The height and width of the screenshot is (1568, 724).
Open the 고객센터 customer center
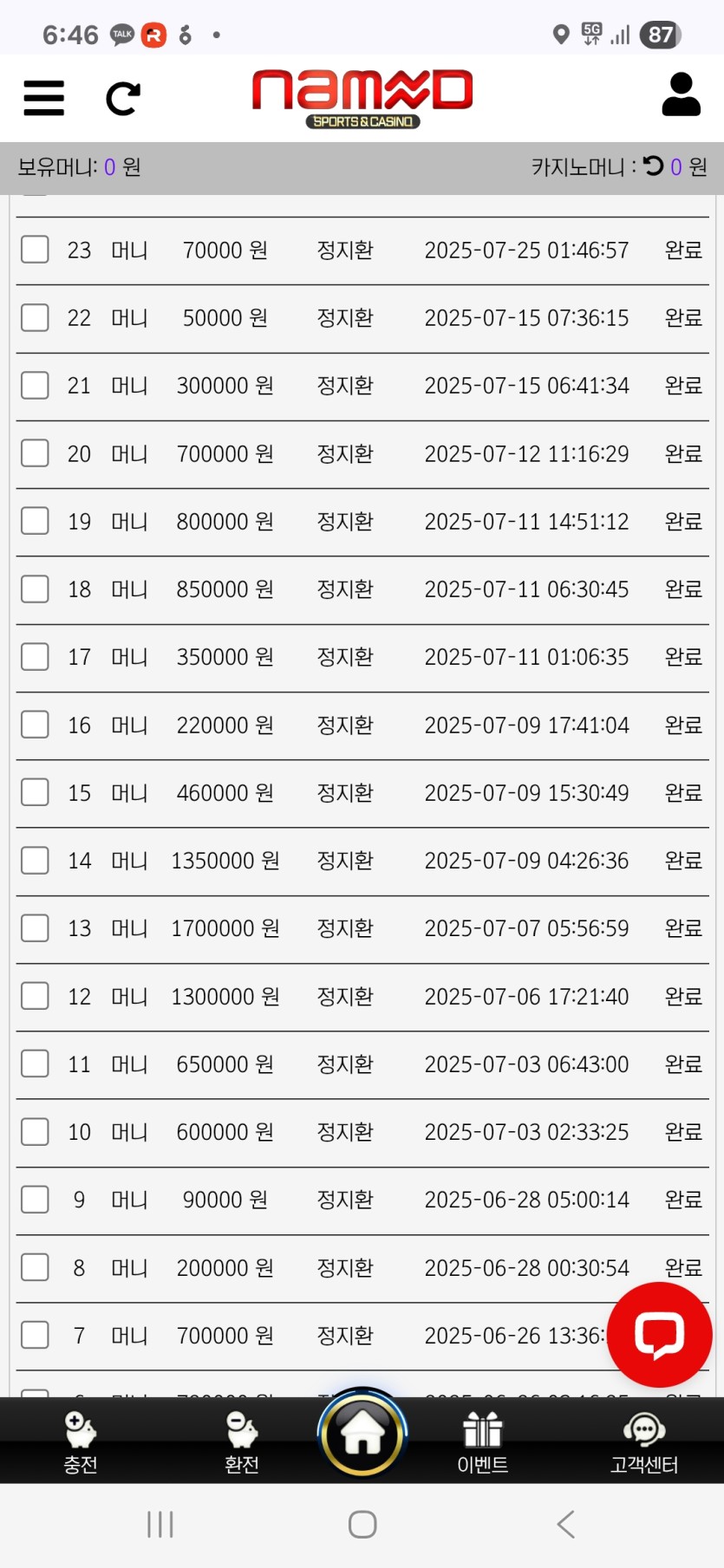click(643, 1442)
